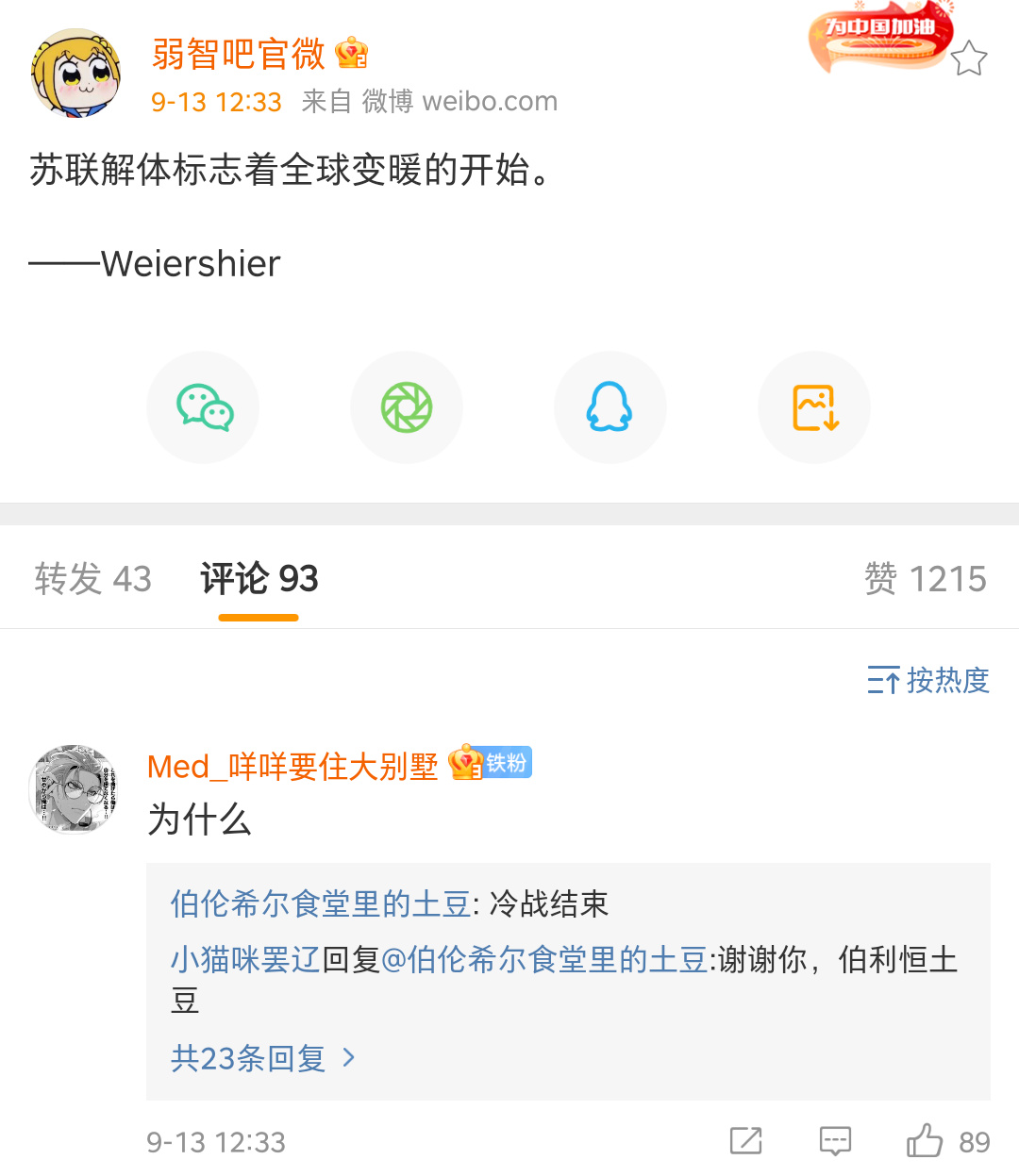View Med_咩咩要住大别墅's avatar
The image size is (1019, 1176).
(75, 789)
